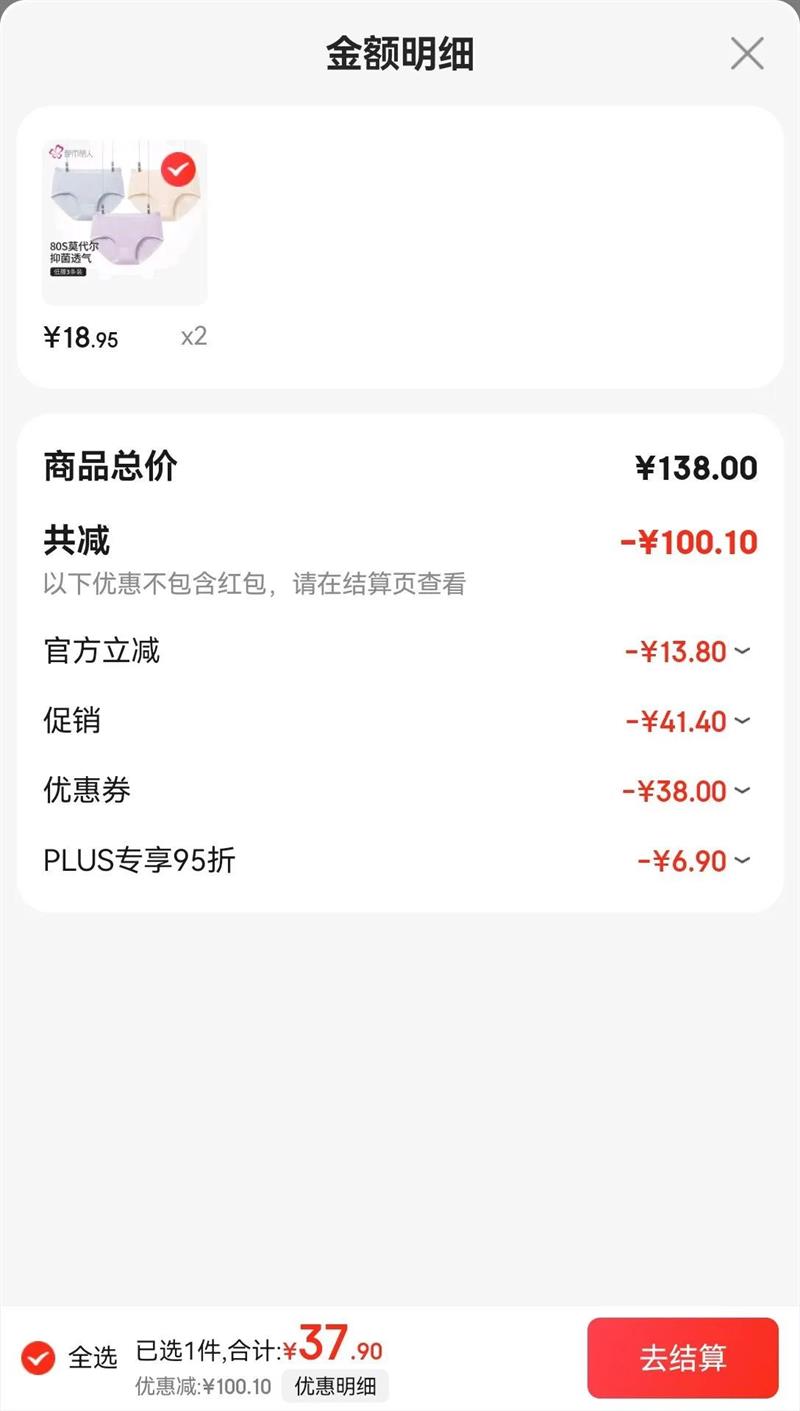Proceed with 去结算 checkout button
Image resolution: width=800 pixels, height=1411 pixels.
(x=682, y=1358)
